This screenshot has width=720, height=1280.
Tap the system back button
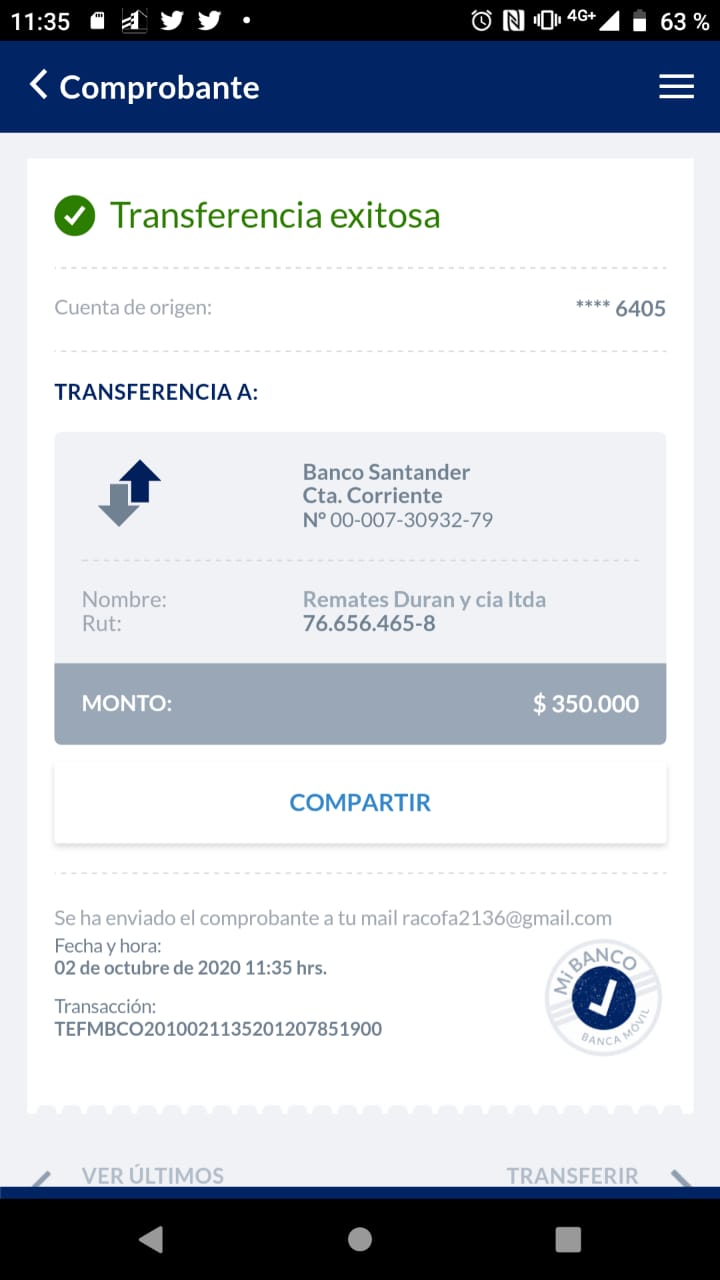click(151, 1239)
